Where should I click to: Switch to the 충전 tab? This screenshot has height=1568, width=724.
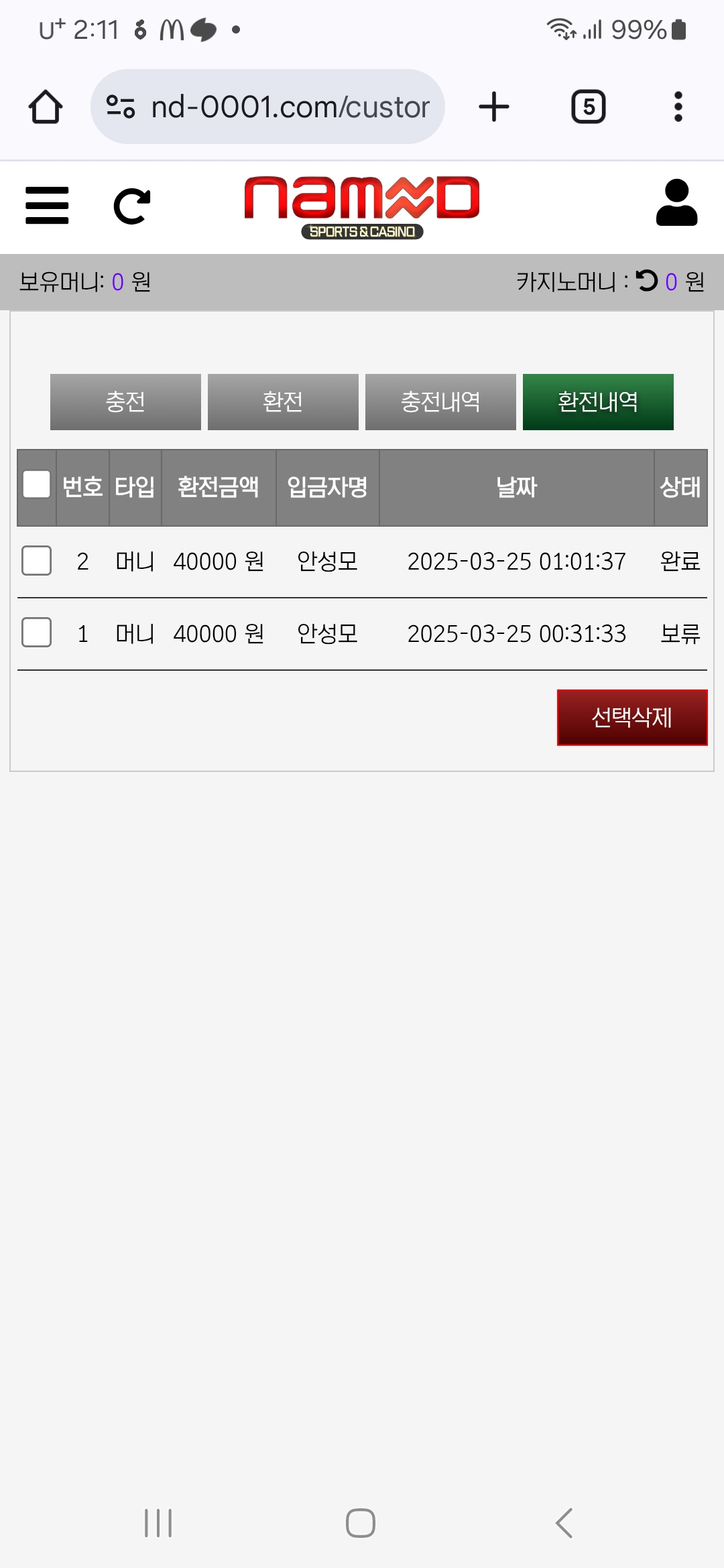coord(125,401)
